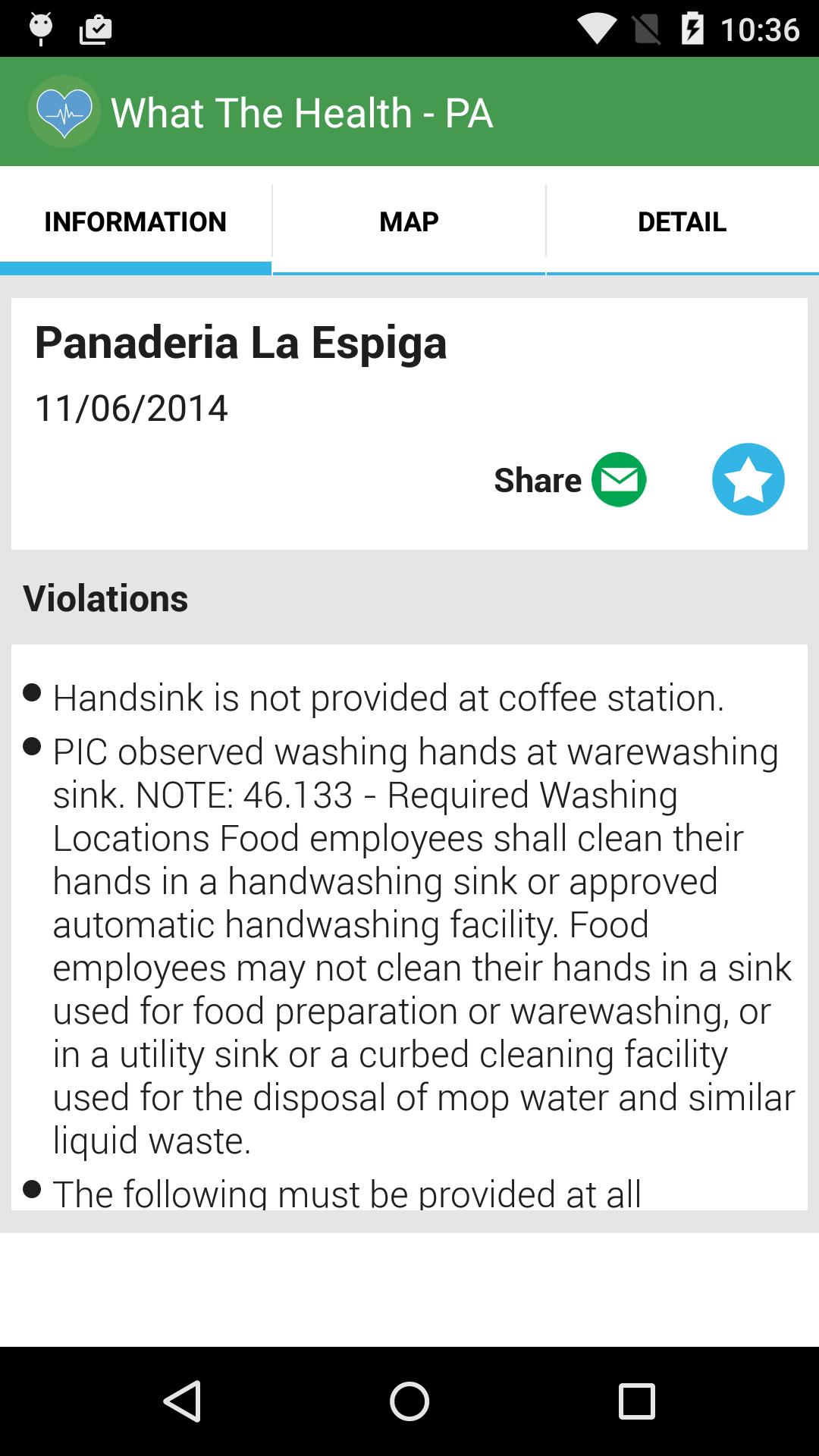Switch to the Map tab
Screen dimensions: 819x1456
tap(409, 221)
